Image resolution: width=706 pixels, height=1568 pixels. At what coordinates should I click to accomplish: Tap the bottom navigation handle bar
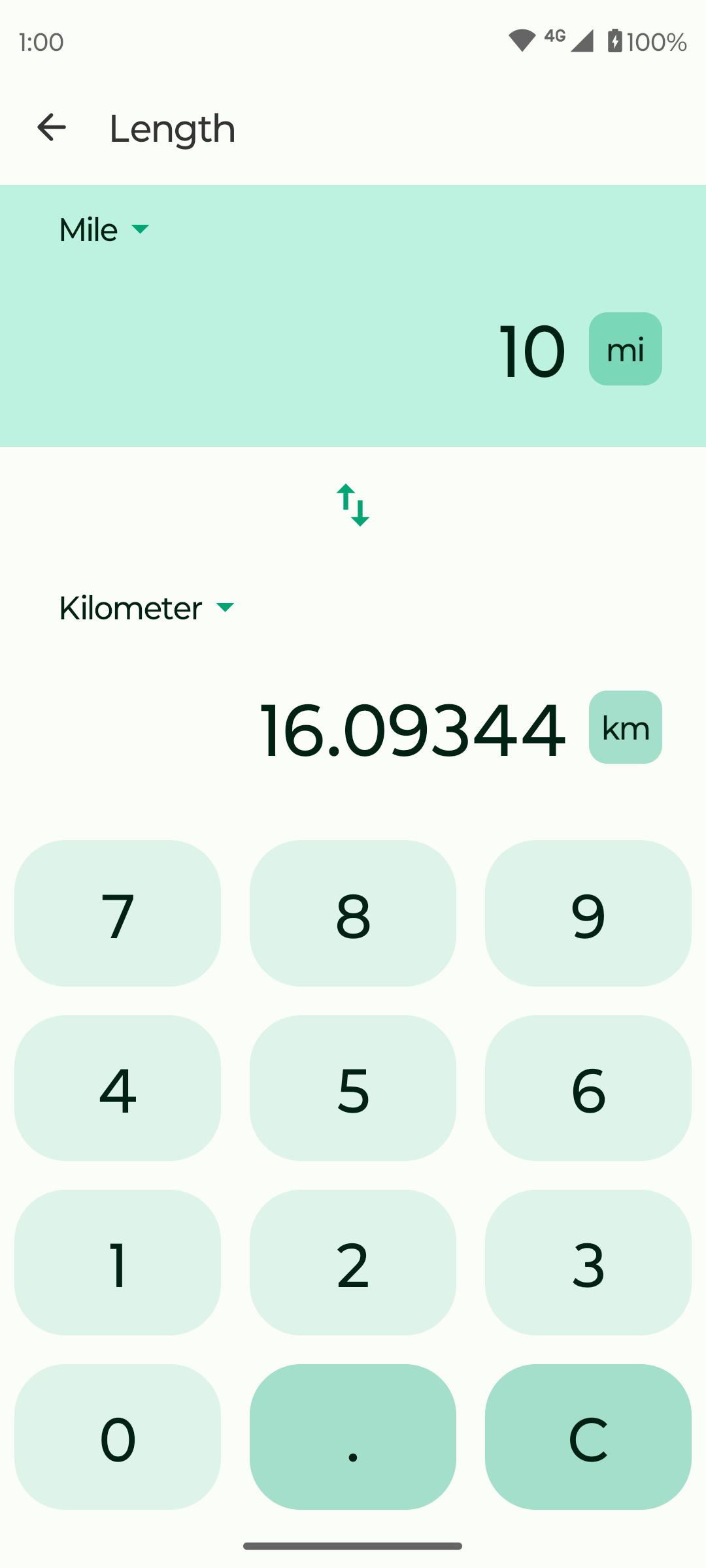pyautogui.click(x=352, y=1545)
